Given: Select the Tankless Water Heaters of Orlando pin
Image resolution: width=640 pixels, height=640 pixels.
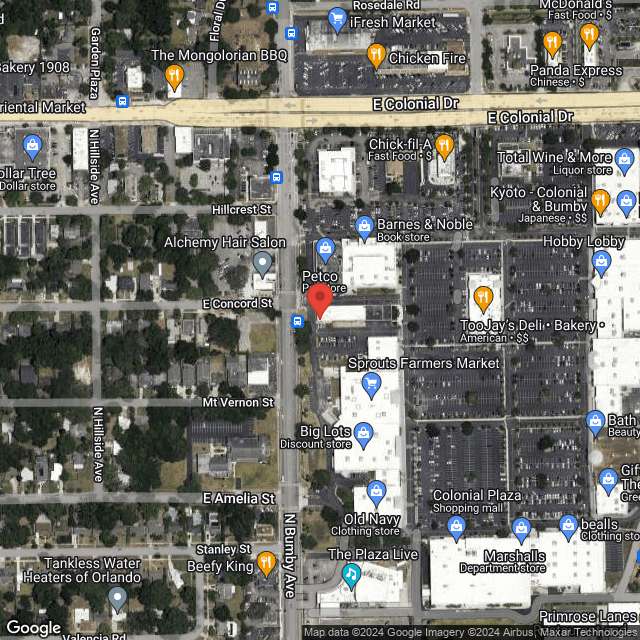Looking at the screenshot, I should coord(118,600).
